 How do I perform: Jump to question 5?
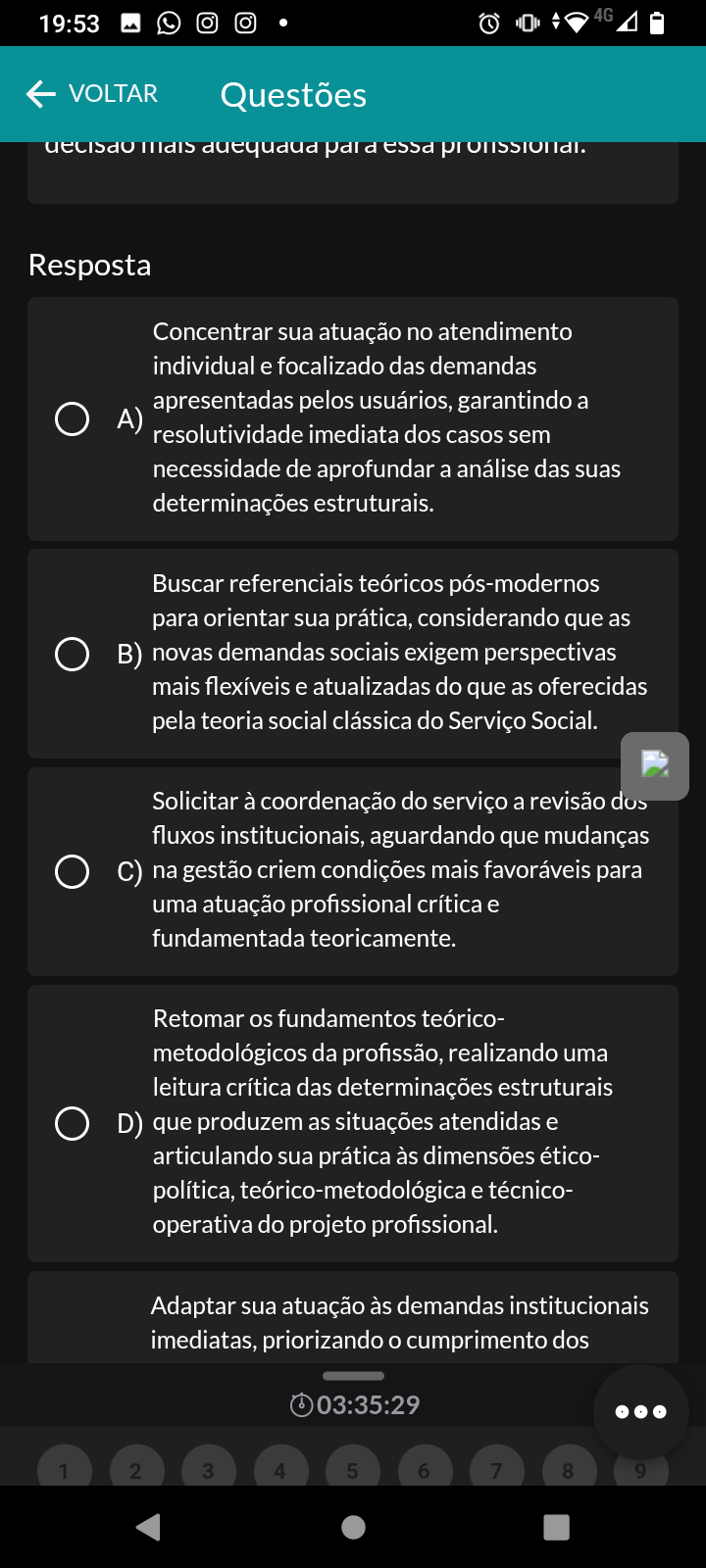pos(352,1470)
